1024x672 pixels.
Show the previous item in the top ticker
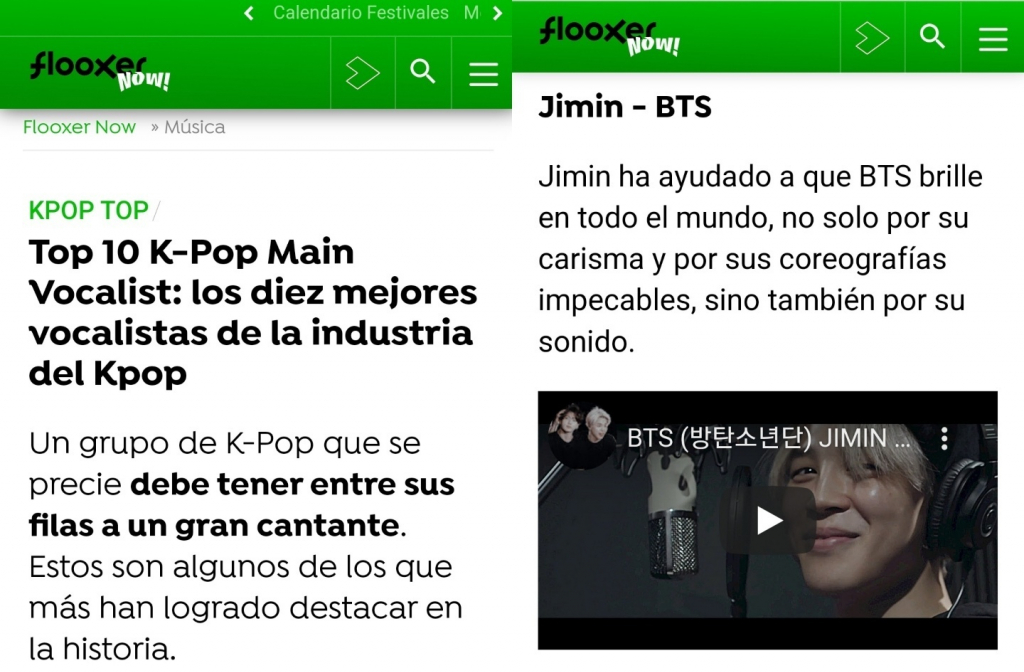[249, 13]
